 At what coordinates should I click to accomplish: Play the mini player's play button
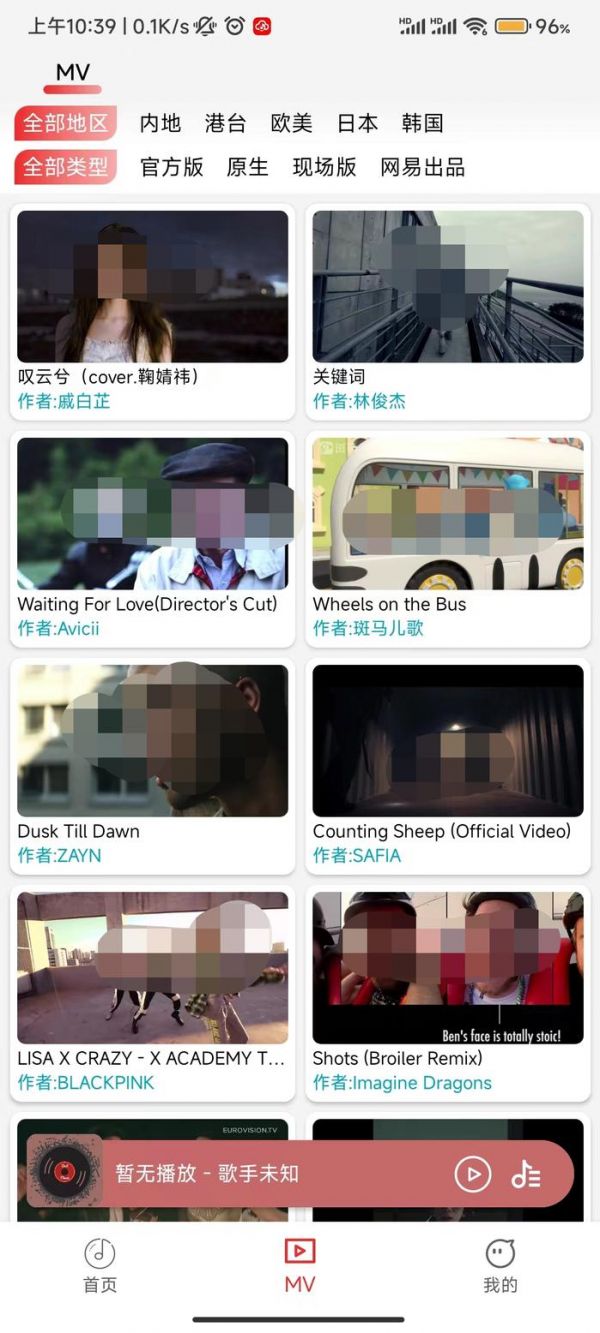click(x=473, y=1173)
